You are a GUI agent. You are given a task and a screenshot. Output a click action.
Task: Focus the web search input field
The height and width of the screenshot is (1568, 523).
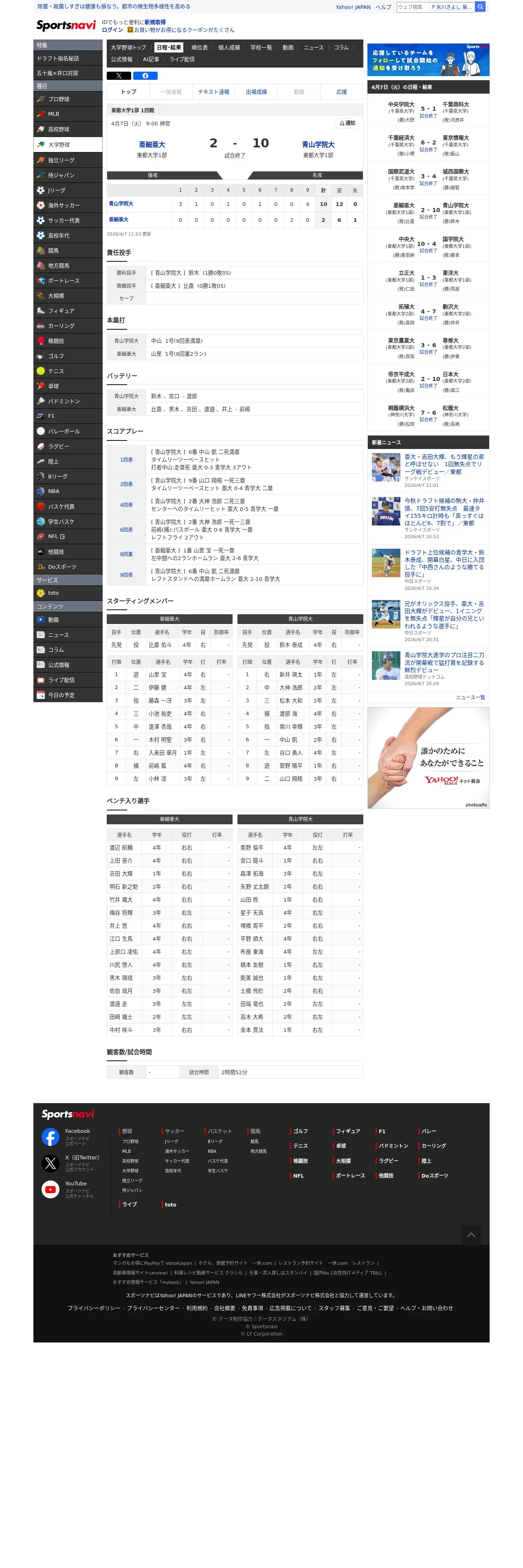[412, 7]
